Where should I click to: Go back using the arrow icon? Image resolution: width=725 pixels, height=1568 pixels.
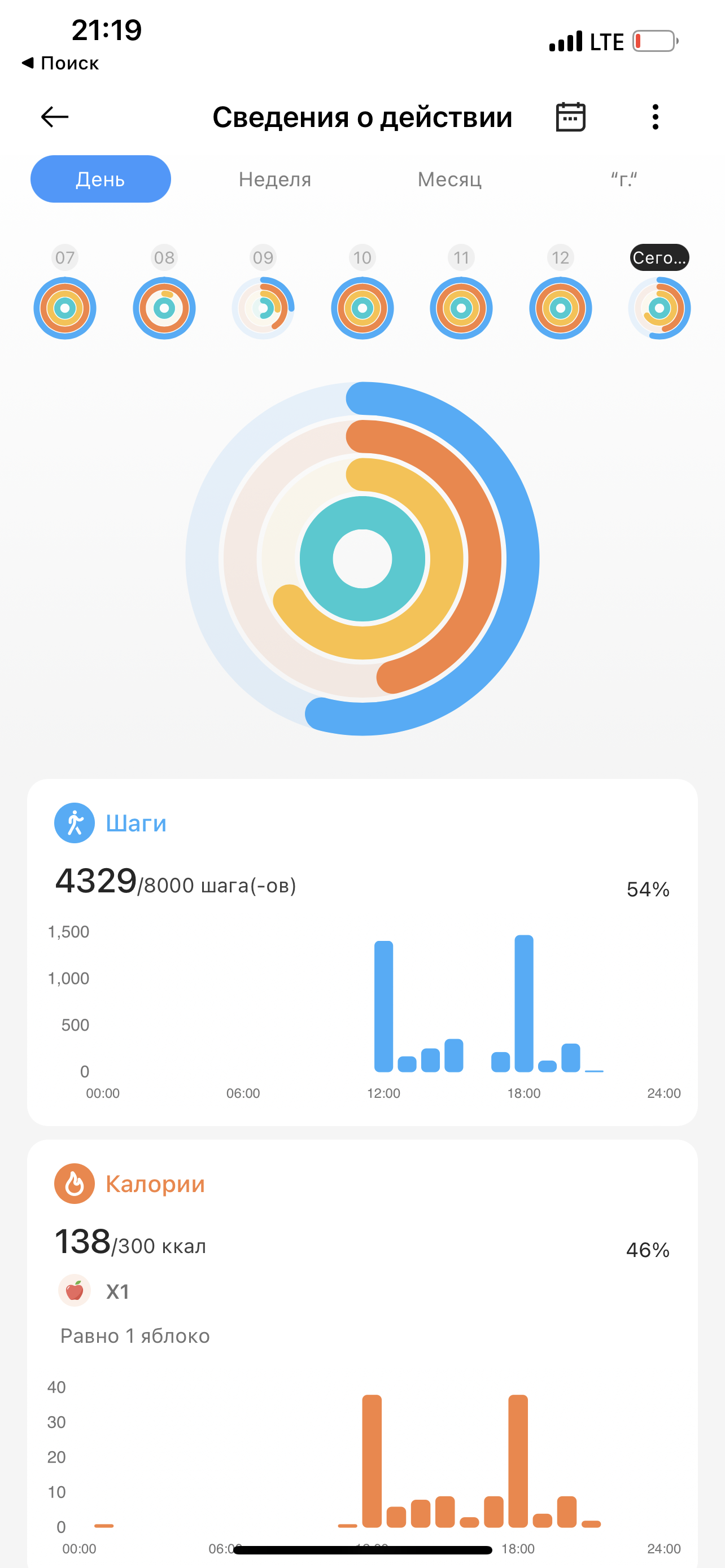[x=55, y=117]
